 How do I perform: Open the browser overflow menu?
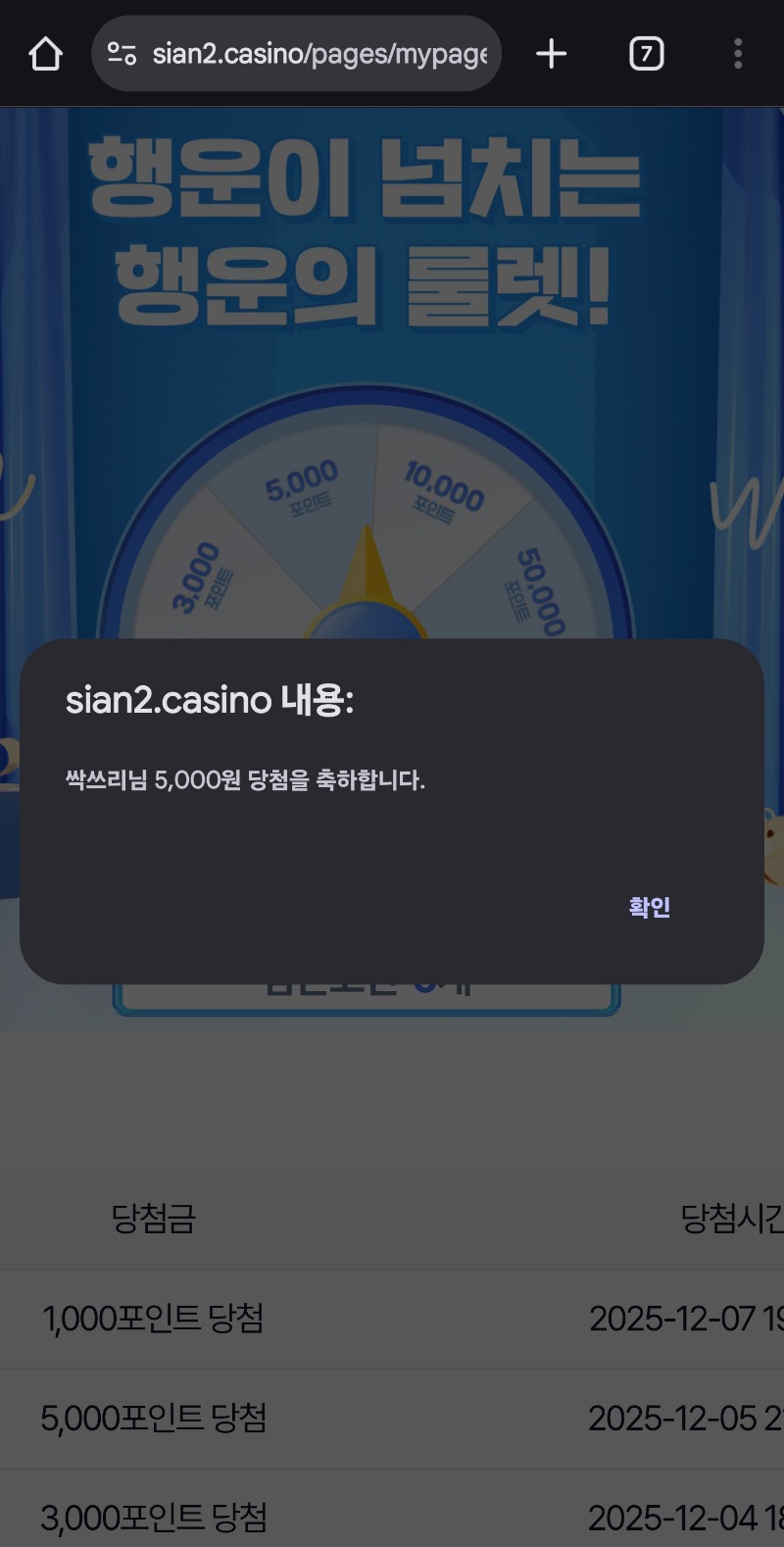point(738,54)
